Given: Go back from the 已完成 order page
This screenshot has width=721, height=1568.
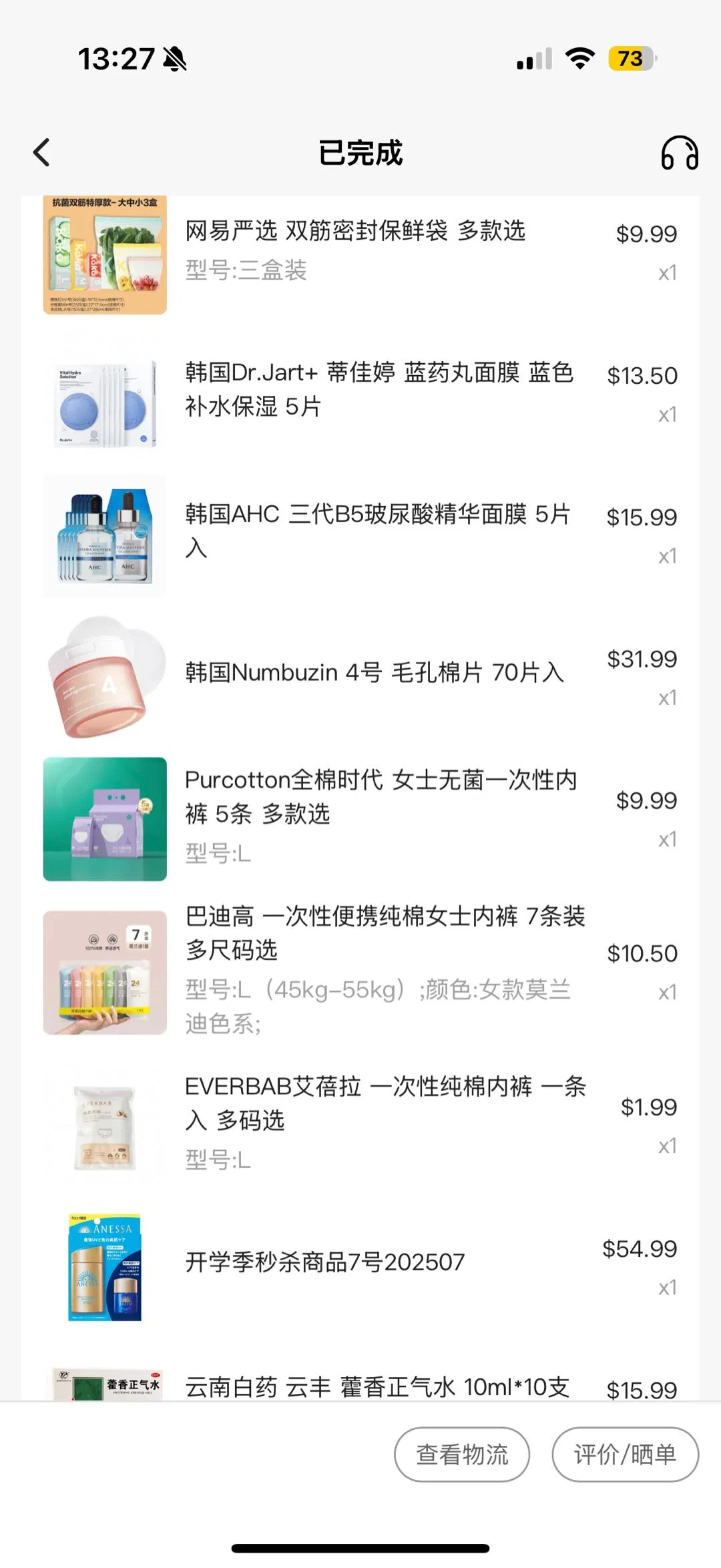Looking at the screenshot, I should 41,153.
